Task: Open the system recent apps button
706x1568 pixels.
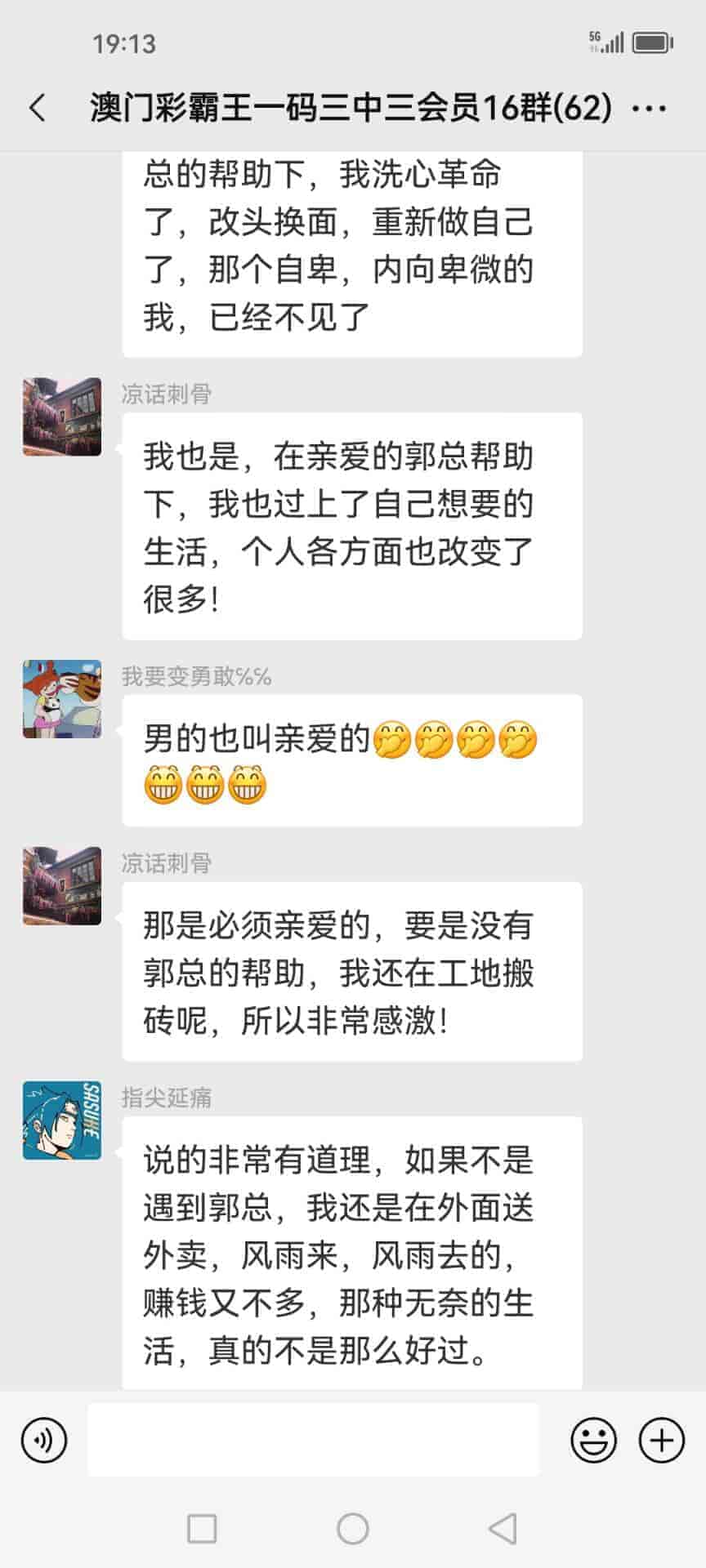Action: [202, 1528]
